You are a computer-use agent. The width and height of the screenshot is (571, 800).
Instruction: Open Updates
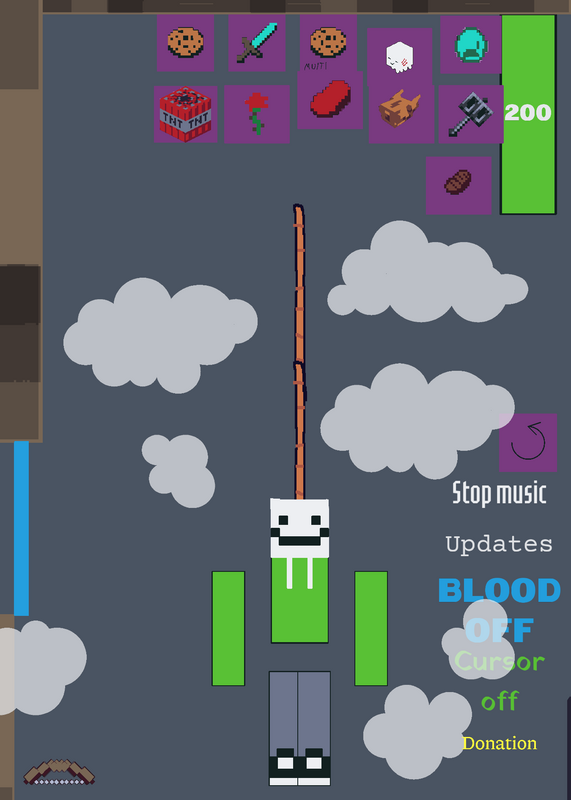tap(499, 544)
